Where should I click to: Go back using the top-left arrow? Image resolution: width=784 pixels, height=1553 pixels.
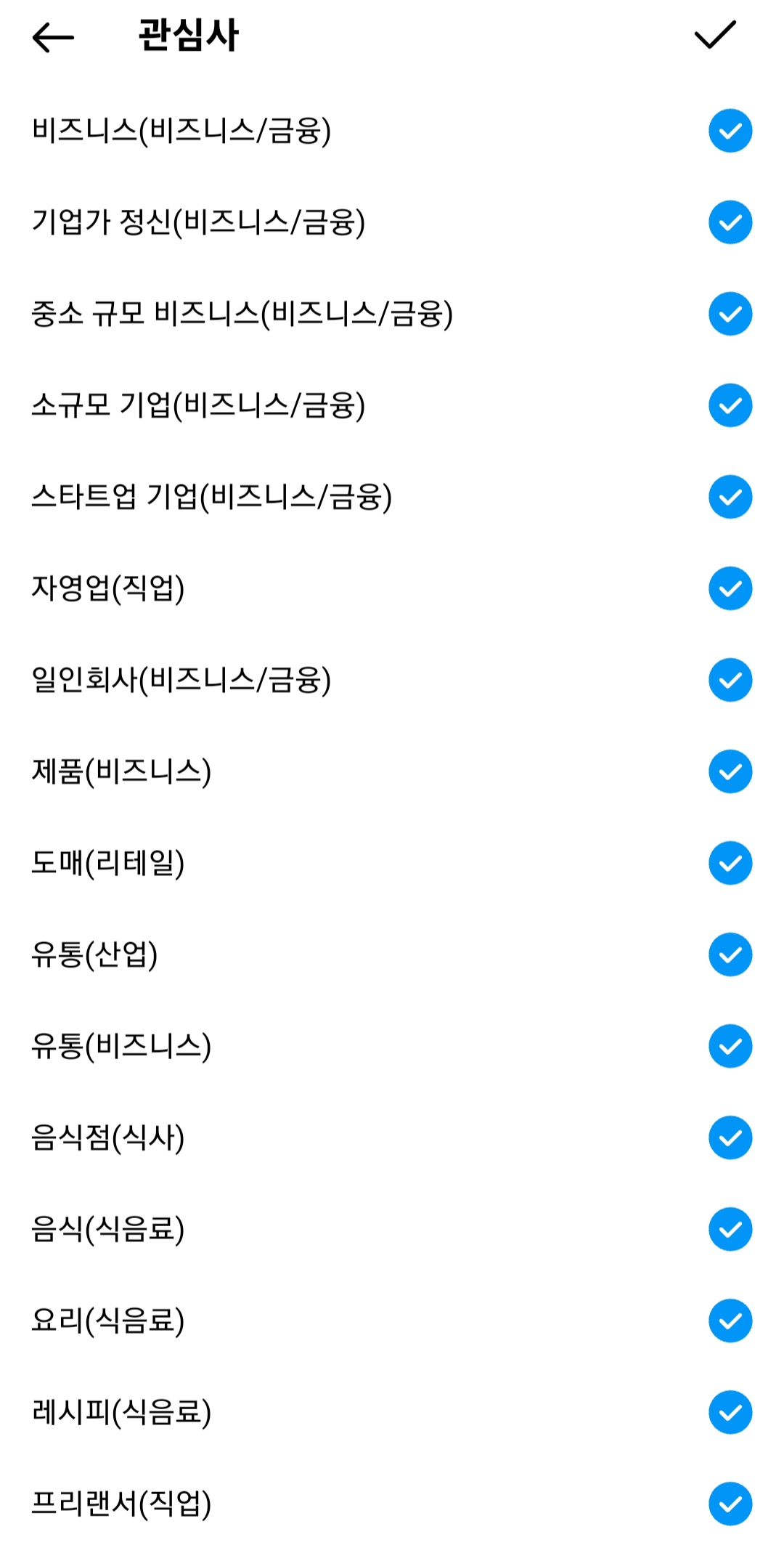coord(53,36)
